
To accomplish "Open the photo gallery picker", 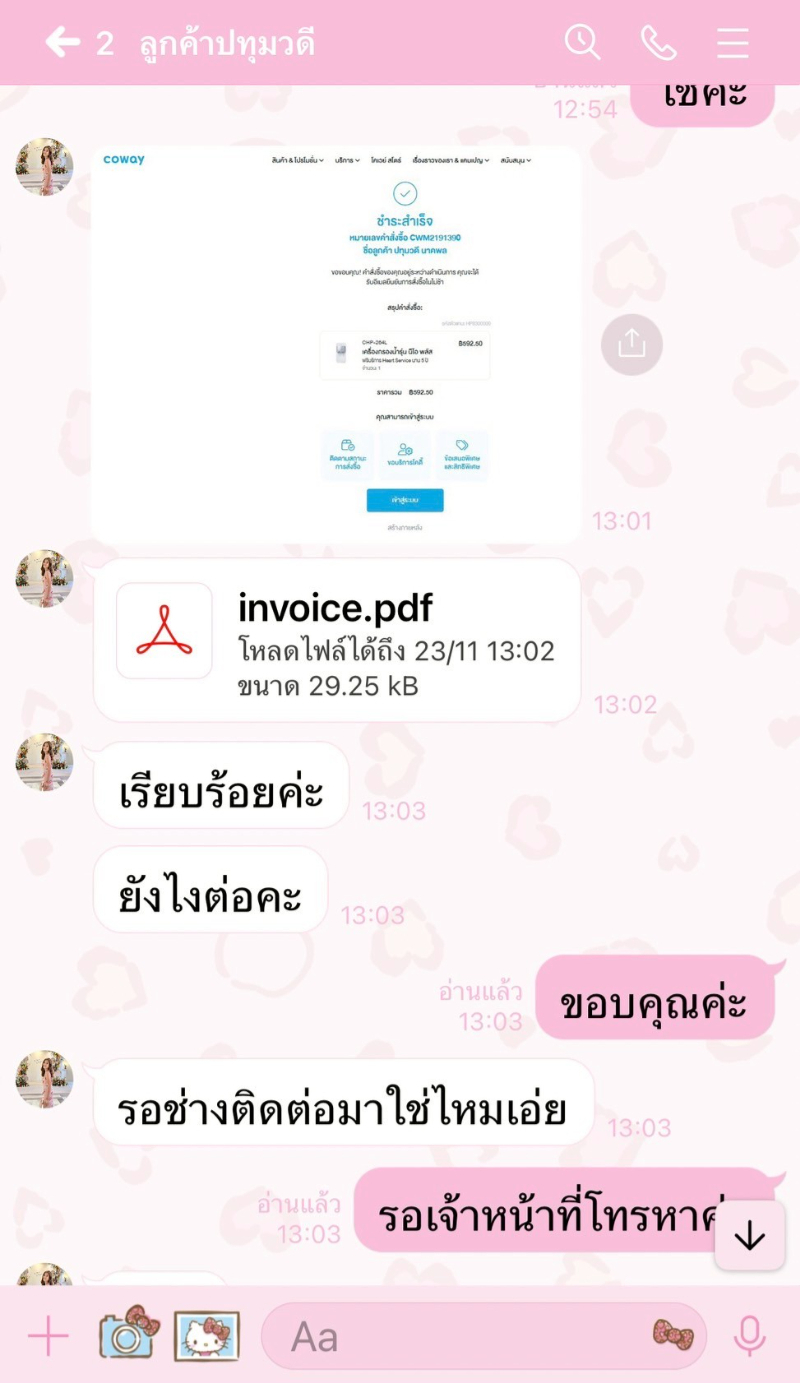I will [207, 1336].
